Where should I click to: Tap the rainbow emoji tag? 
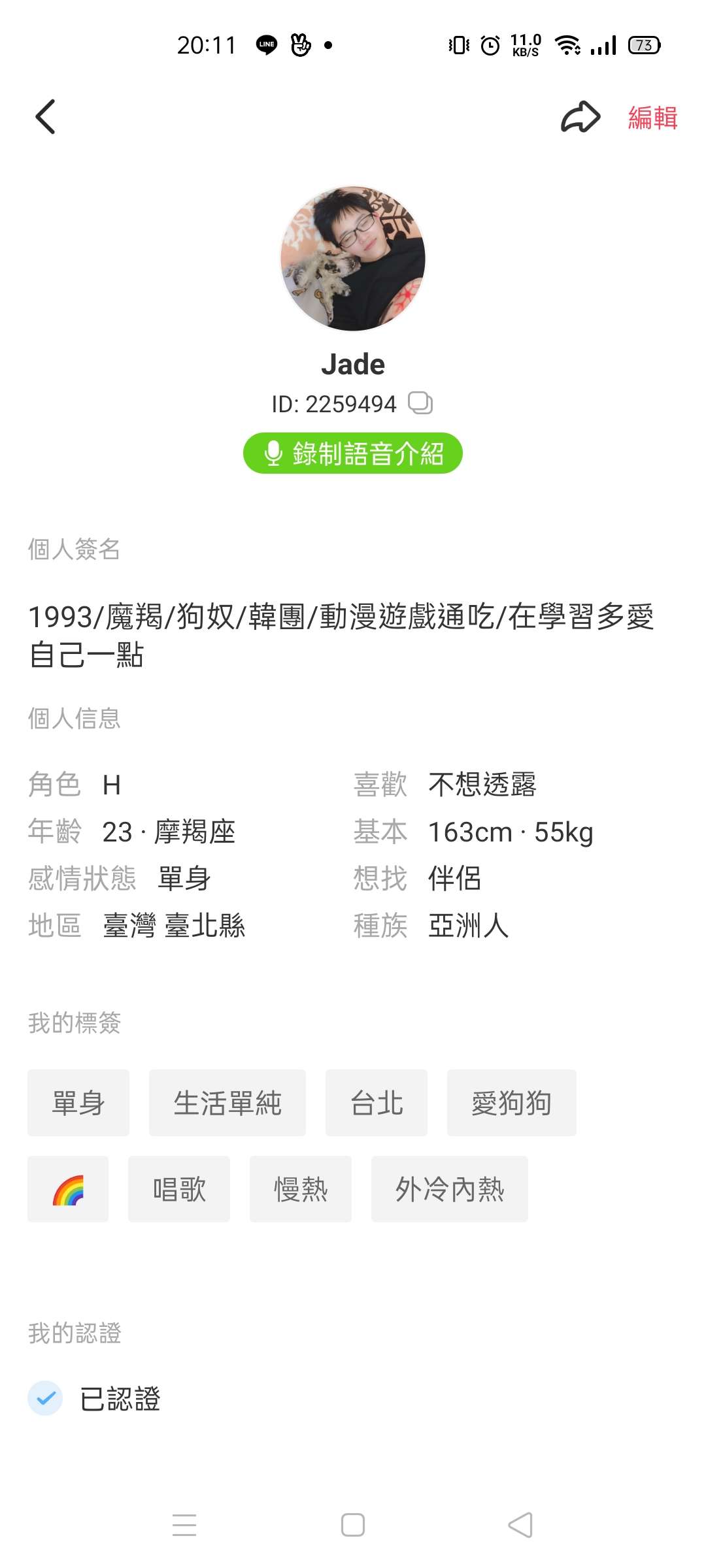[68, 1189]
